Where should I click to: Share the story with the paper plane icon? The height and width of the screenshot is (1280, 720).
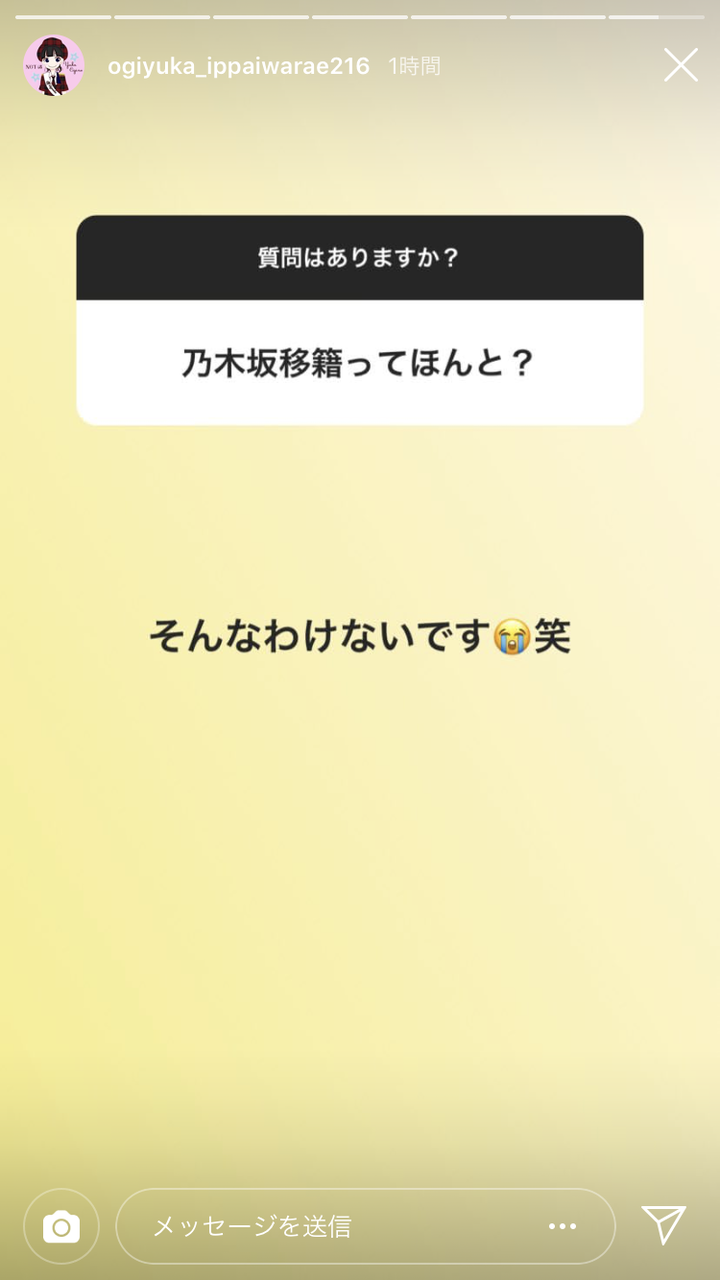pos(664,1225)
